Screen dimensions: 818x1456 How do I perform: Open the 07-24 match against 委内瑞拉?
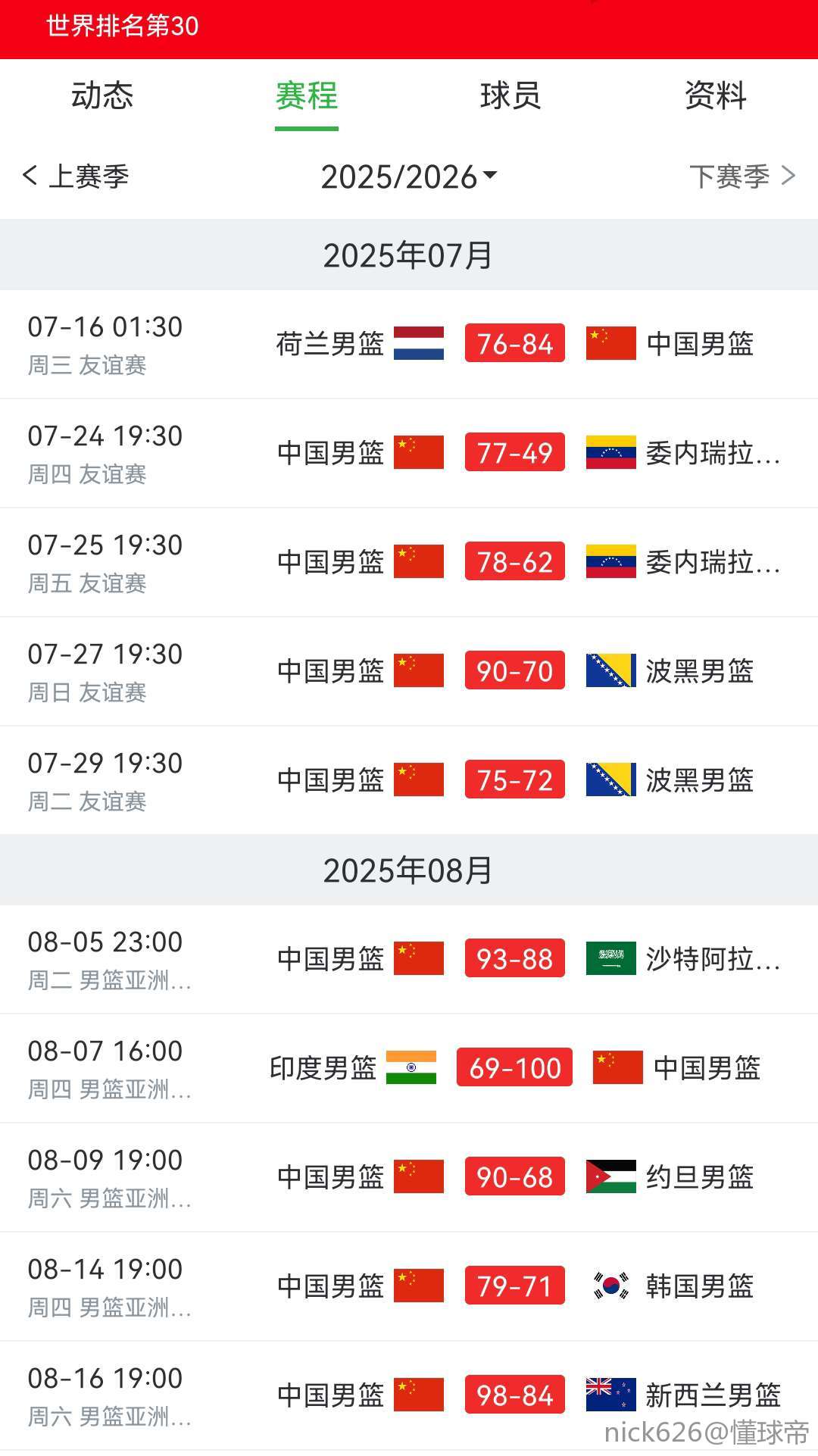409,454
